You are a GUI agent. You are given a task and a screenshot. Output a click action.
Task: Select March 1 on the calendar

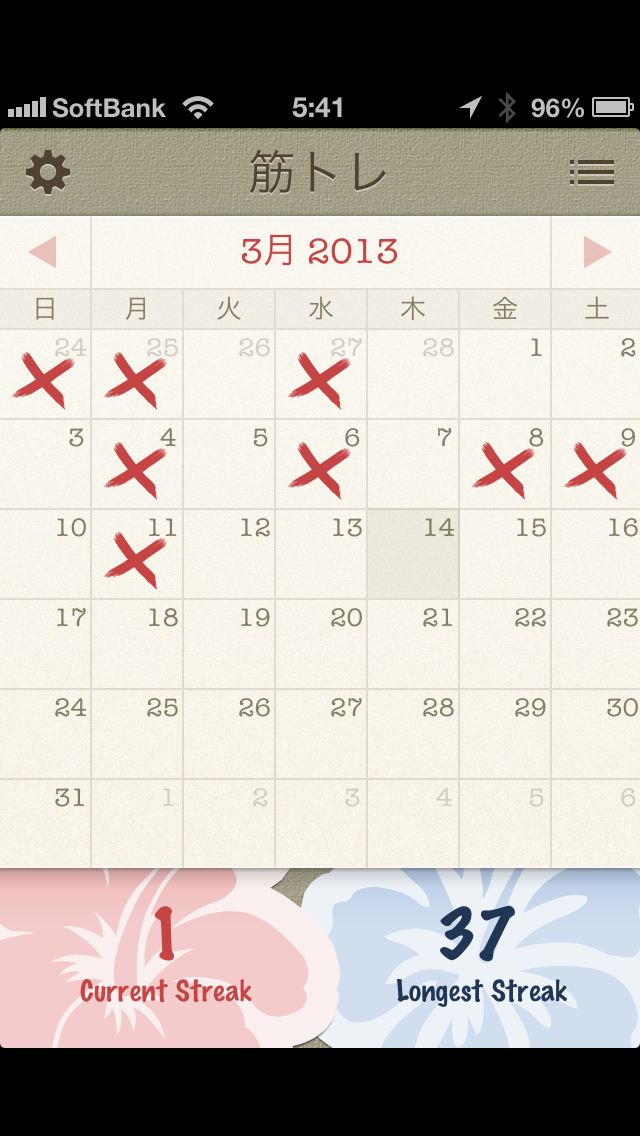tap(505, 375)
